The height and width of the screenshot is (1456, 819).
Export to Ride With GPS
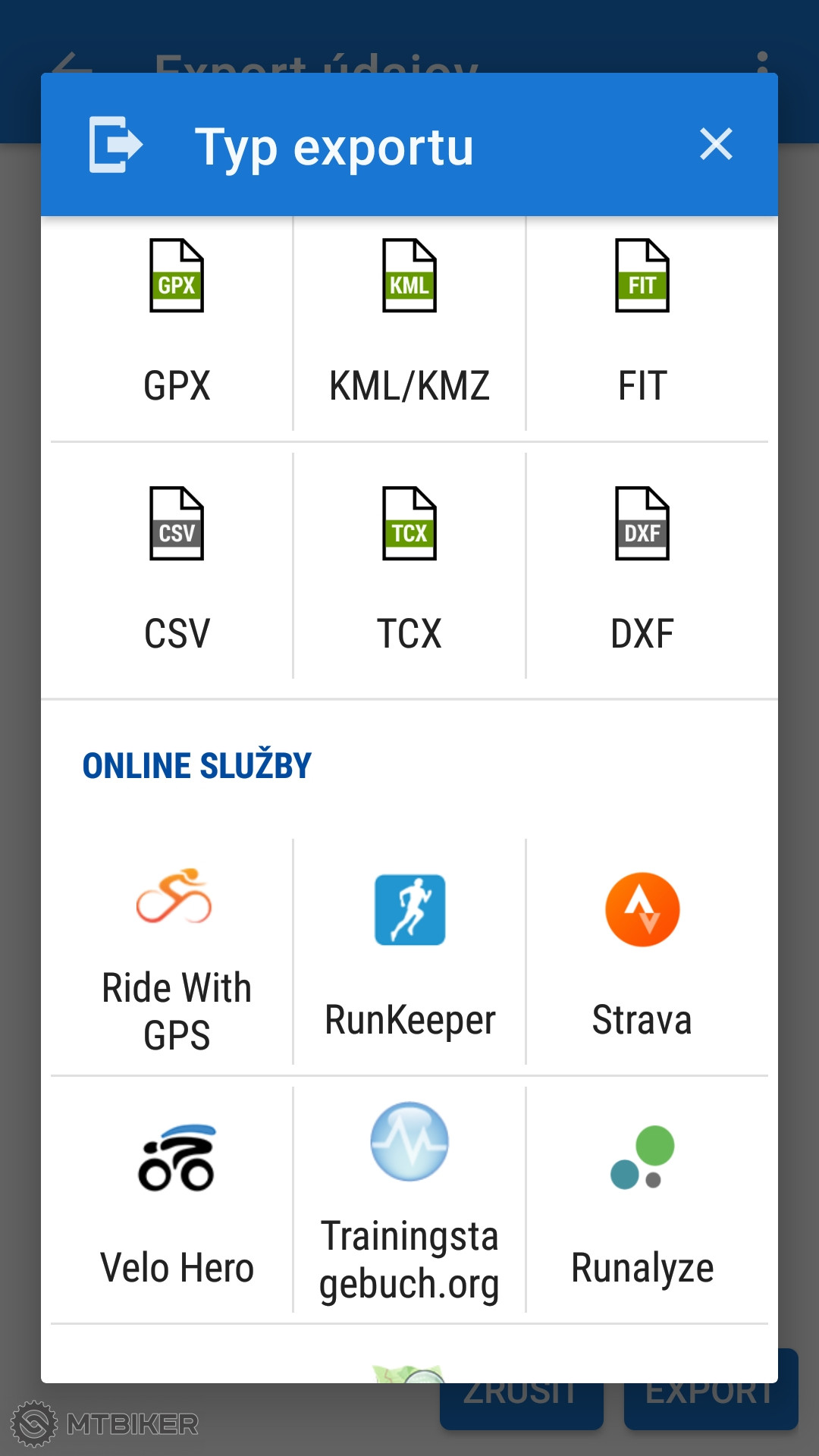[x=177, y=955]
